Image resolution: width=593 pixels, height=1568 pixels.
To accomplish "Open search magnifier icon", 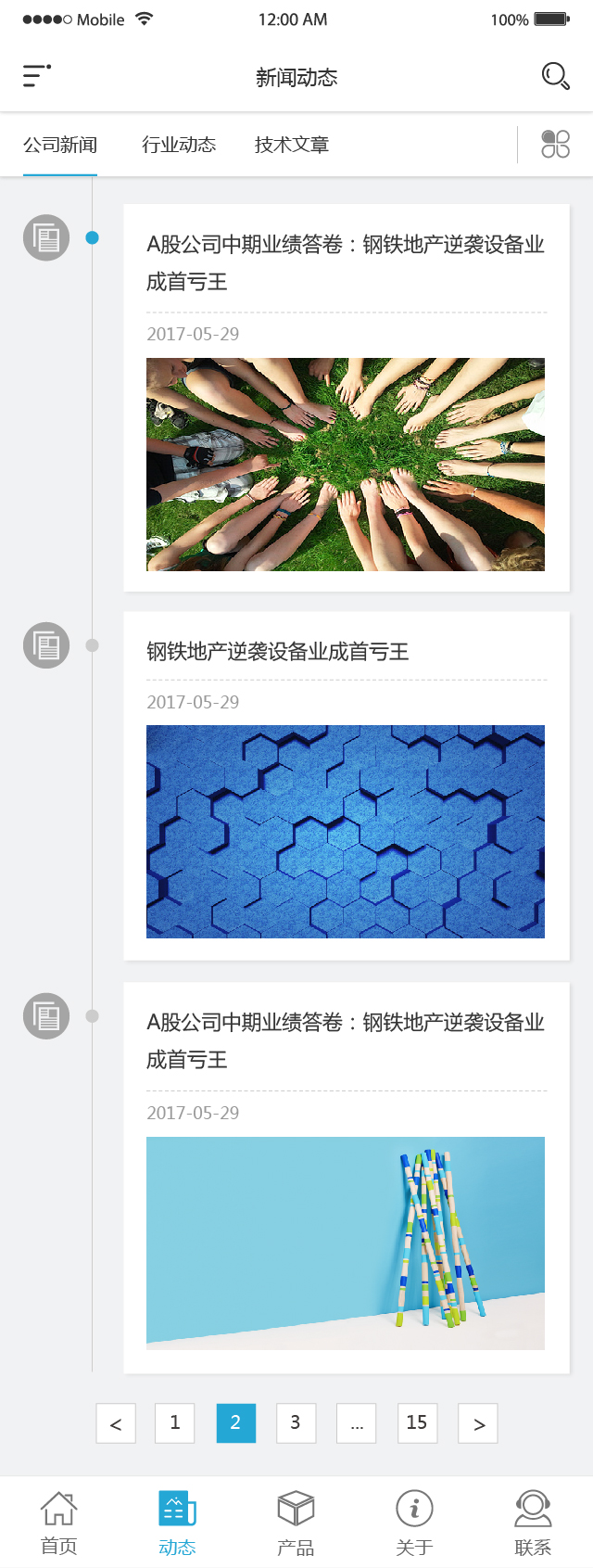I will pos(555,76).
